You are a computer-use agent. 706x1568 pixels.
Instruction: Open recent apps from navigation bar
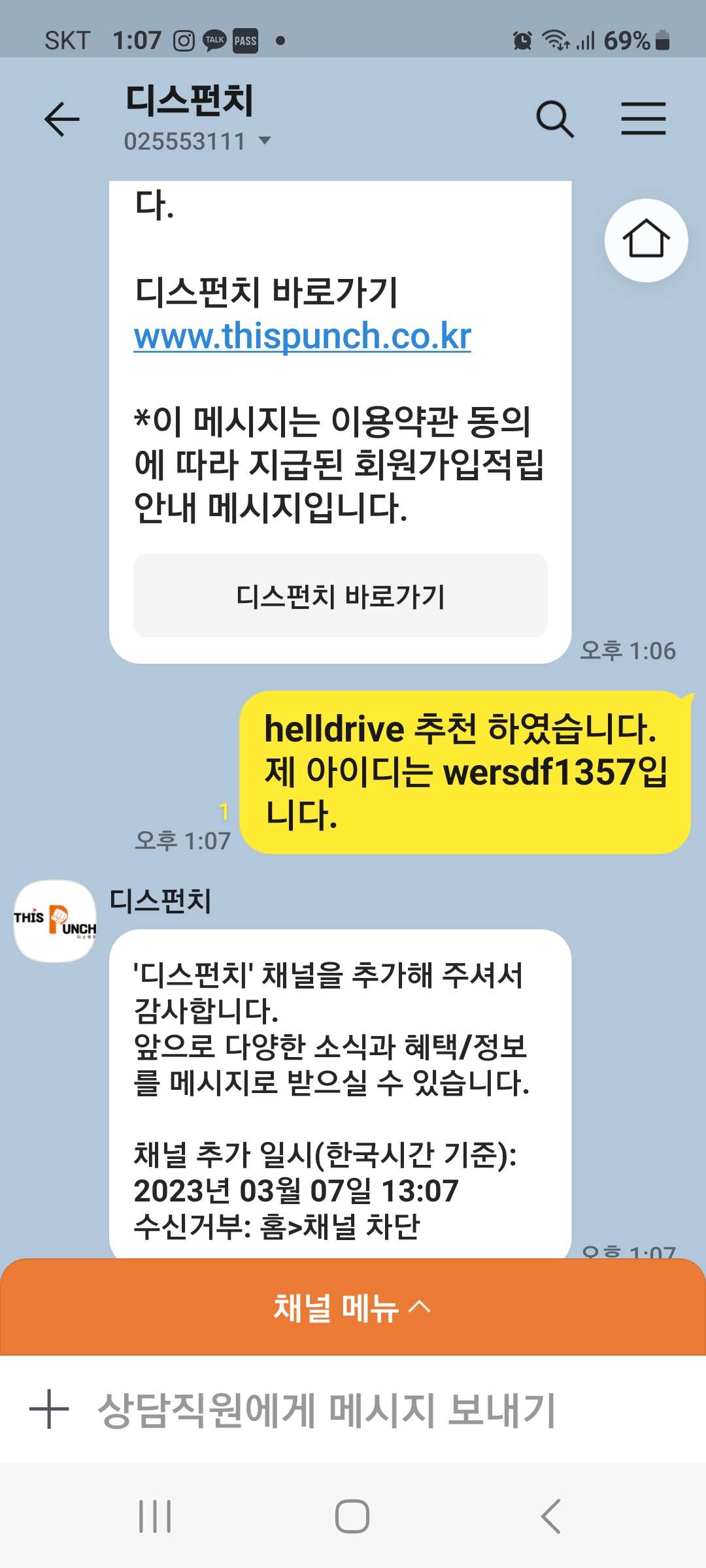coord(155,1516)
